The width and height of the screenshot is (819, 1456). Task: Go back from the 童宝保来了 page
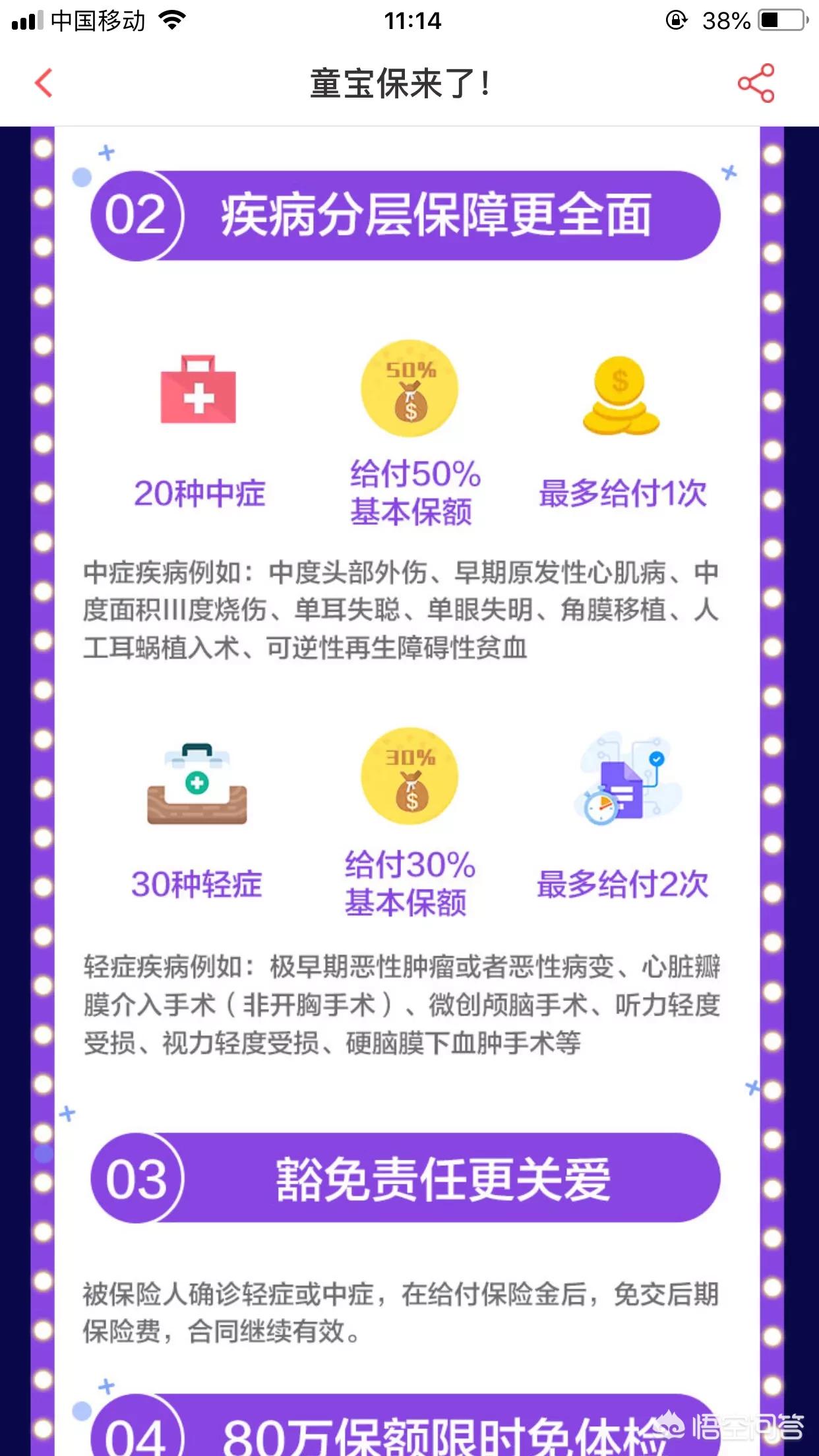(44, 84)
